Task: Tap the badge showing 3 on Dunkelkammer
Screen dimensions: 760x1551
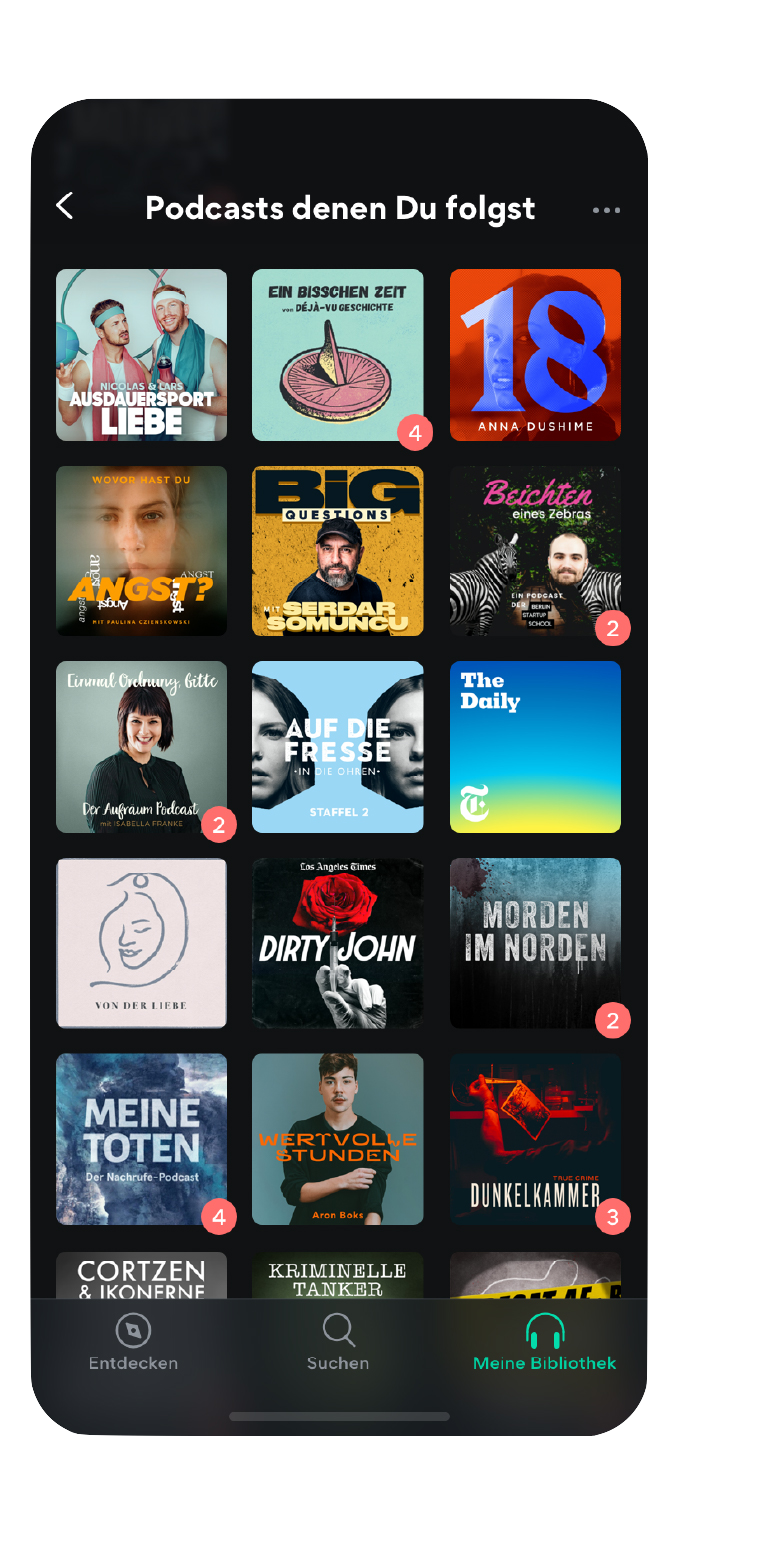Action: pos(611,1217)
